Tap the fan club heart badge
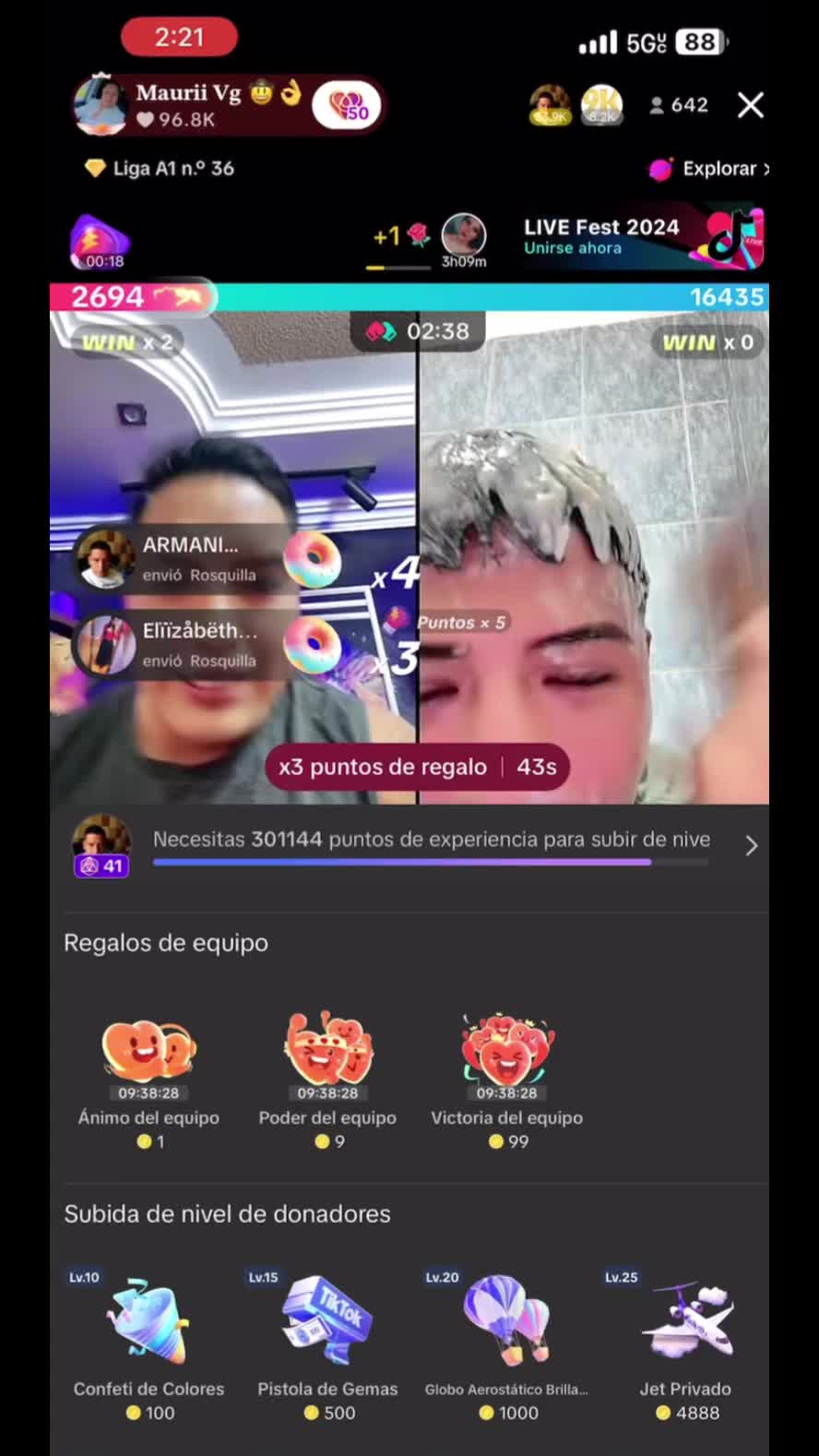The height and width of the screenshot is (1456, 819). 347,106
